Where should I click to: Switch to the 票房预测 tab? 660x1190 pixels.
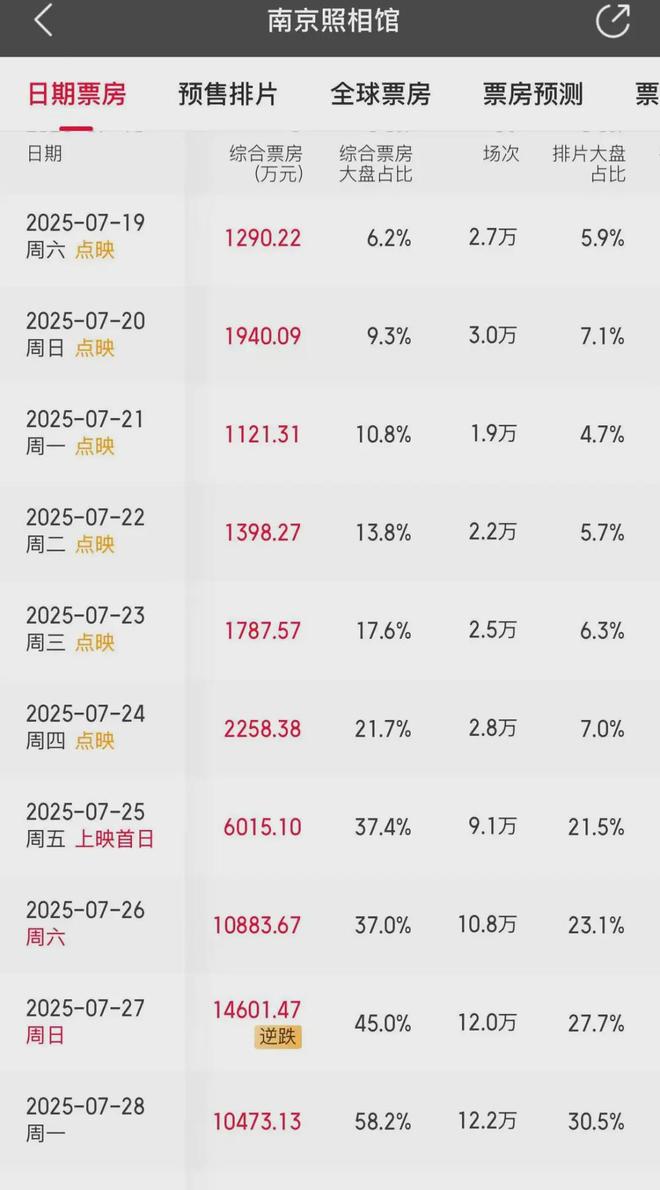pyautogui.click(x=533, y=94)
